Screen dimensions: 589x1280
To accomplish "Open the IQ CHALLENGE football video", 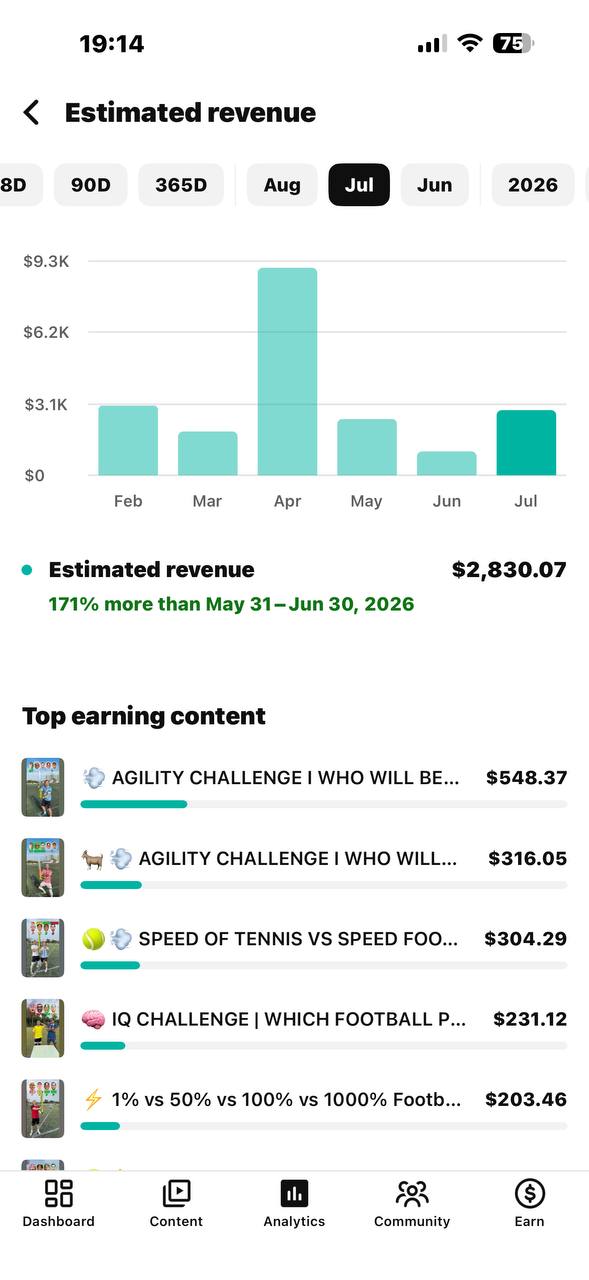I will 294,1027.
